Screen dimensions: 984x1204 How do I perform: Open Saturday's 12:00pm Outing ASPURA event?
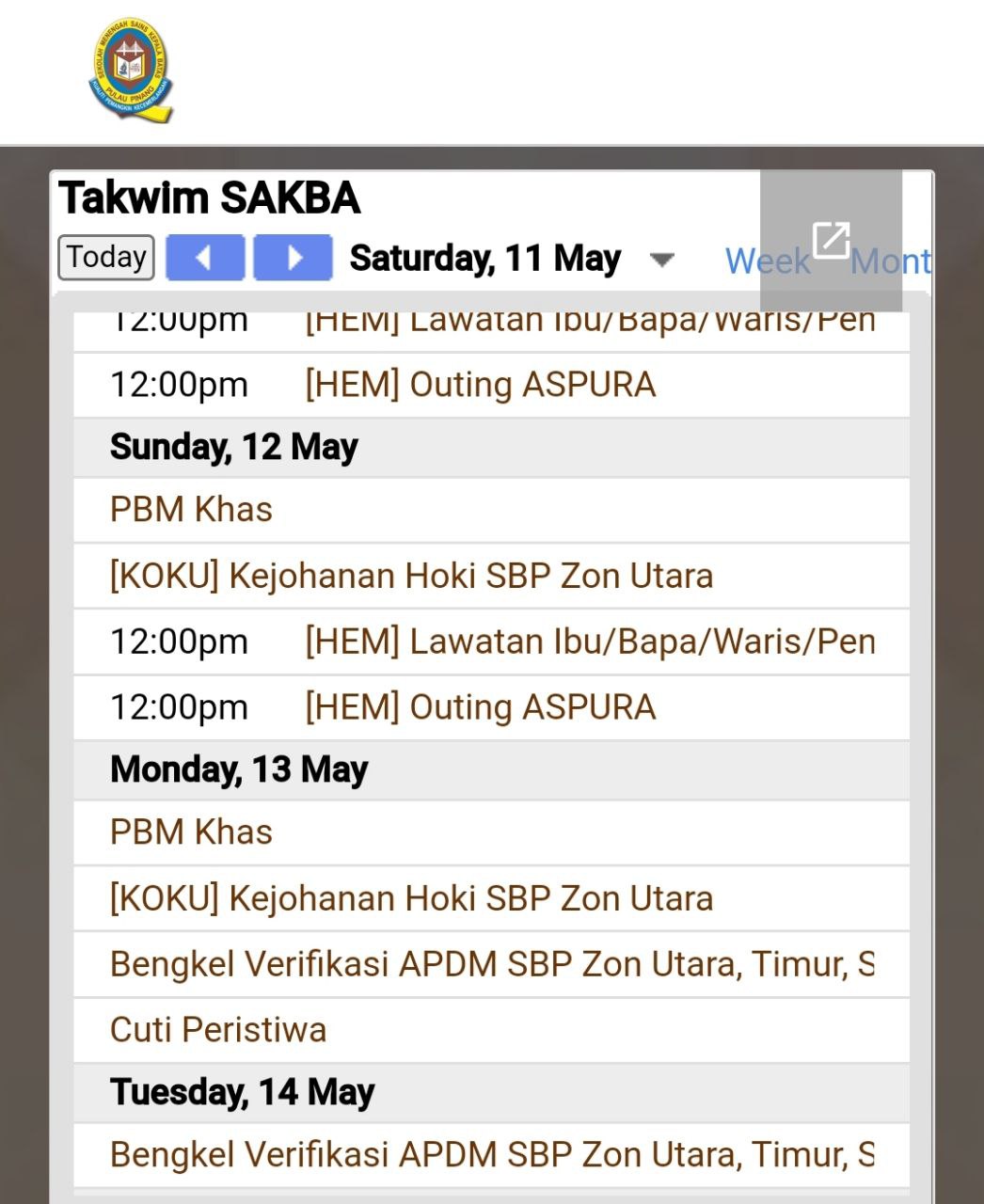tap(480, 385)
